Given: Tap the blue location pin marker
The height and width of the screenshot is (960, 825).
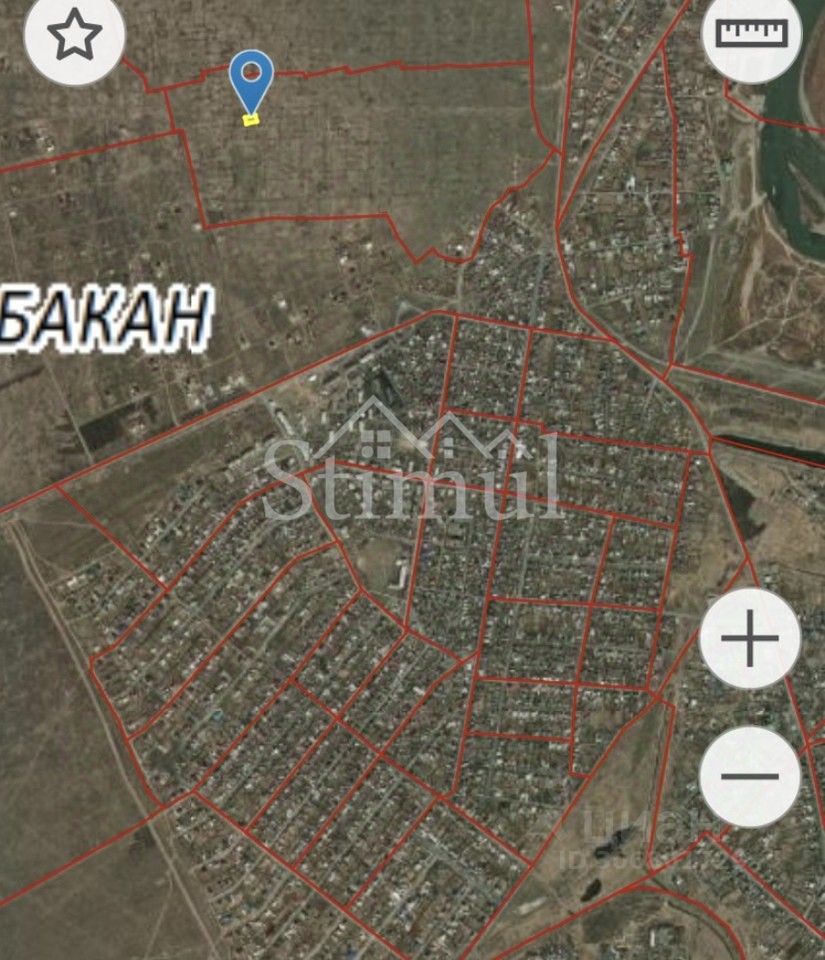Looking at the screenshot, I should [x=251, y=80].
